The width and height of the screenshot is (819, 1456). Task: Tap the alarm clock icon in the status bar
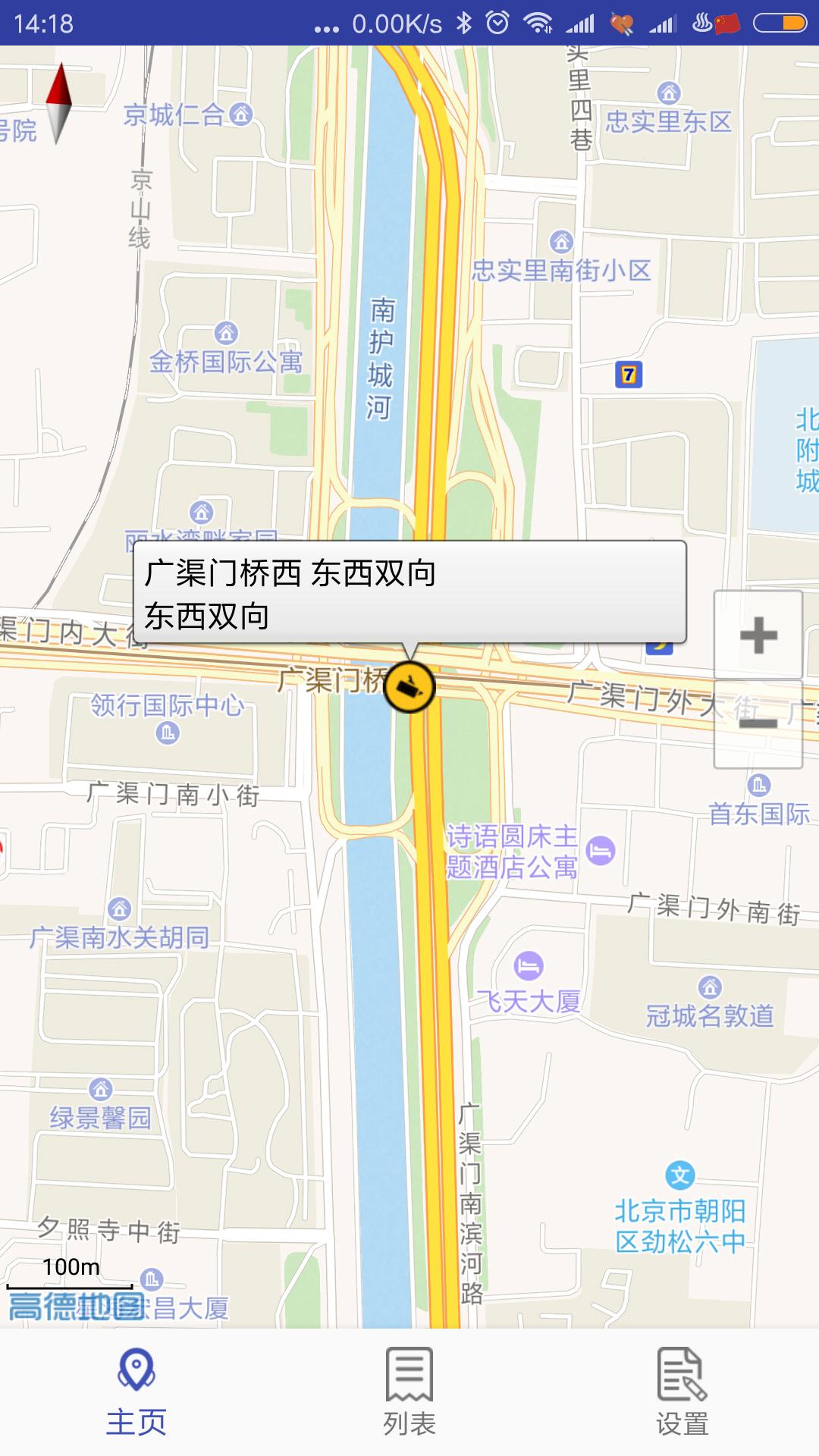[498, 22]
